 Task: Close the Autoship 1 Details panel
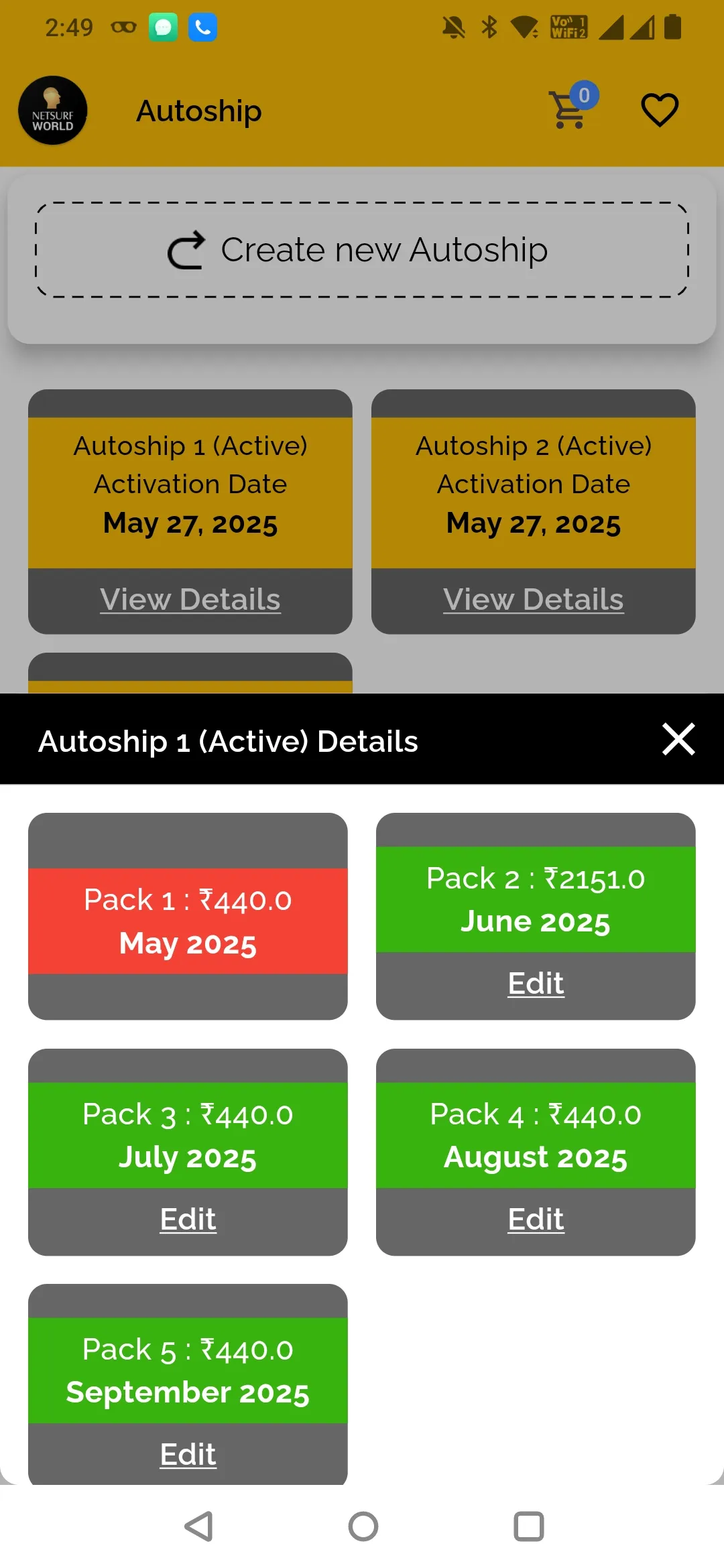tap(678, 740)
